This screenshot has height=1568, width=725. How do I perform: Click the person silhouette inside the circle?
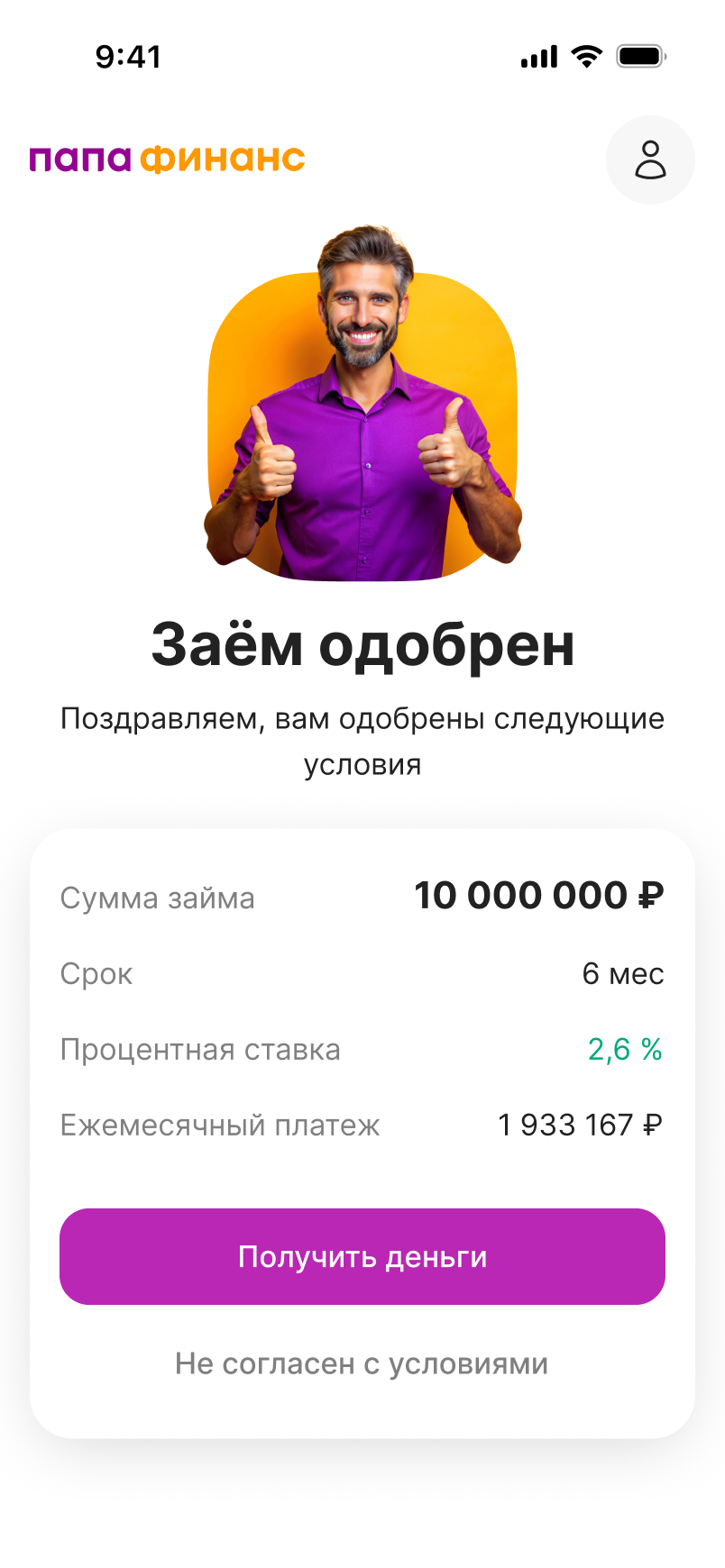(651, 159)
